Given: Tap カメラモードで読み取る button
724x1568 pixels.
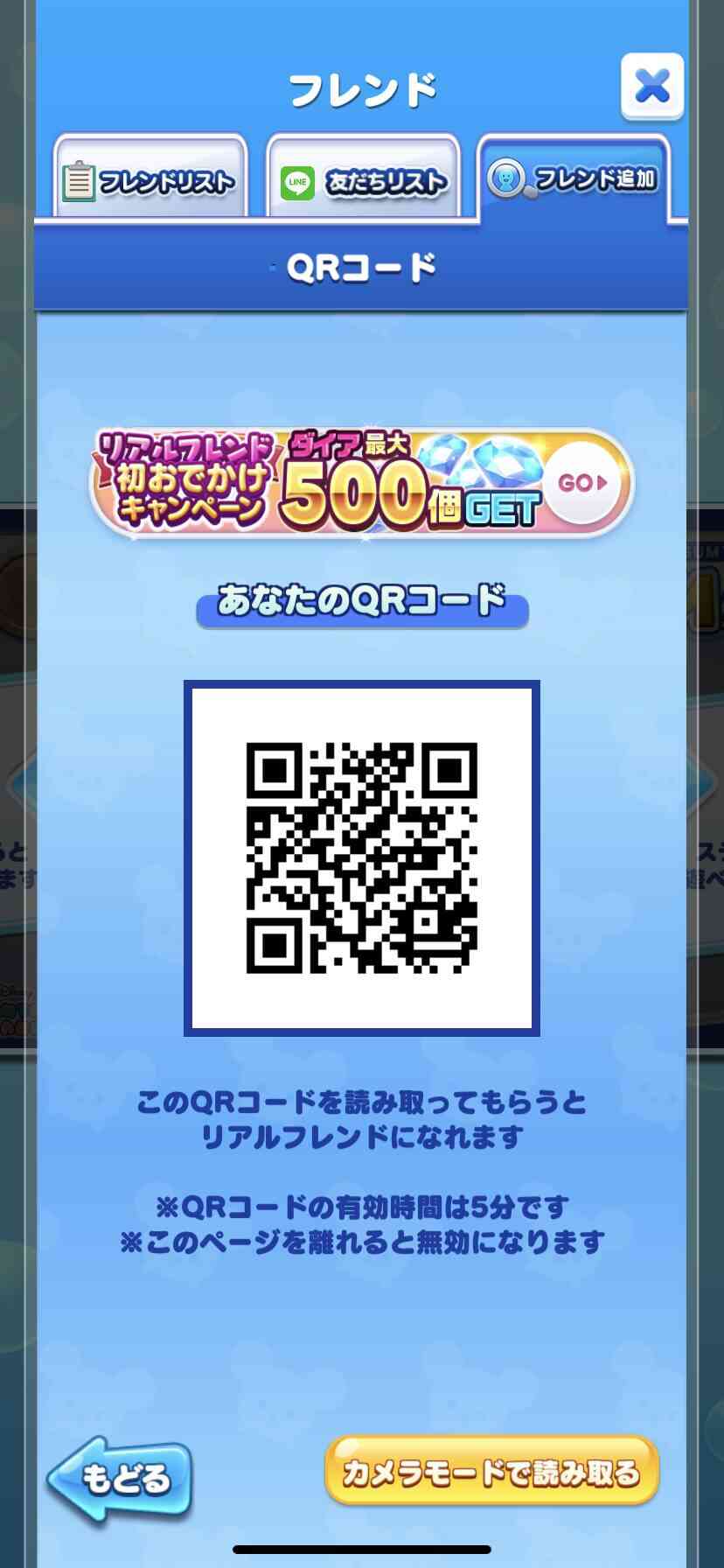Looking at the screenshot, I should (491, 1473).
